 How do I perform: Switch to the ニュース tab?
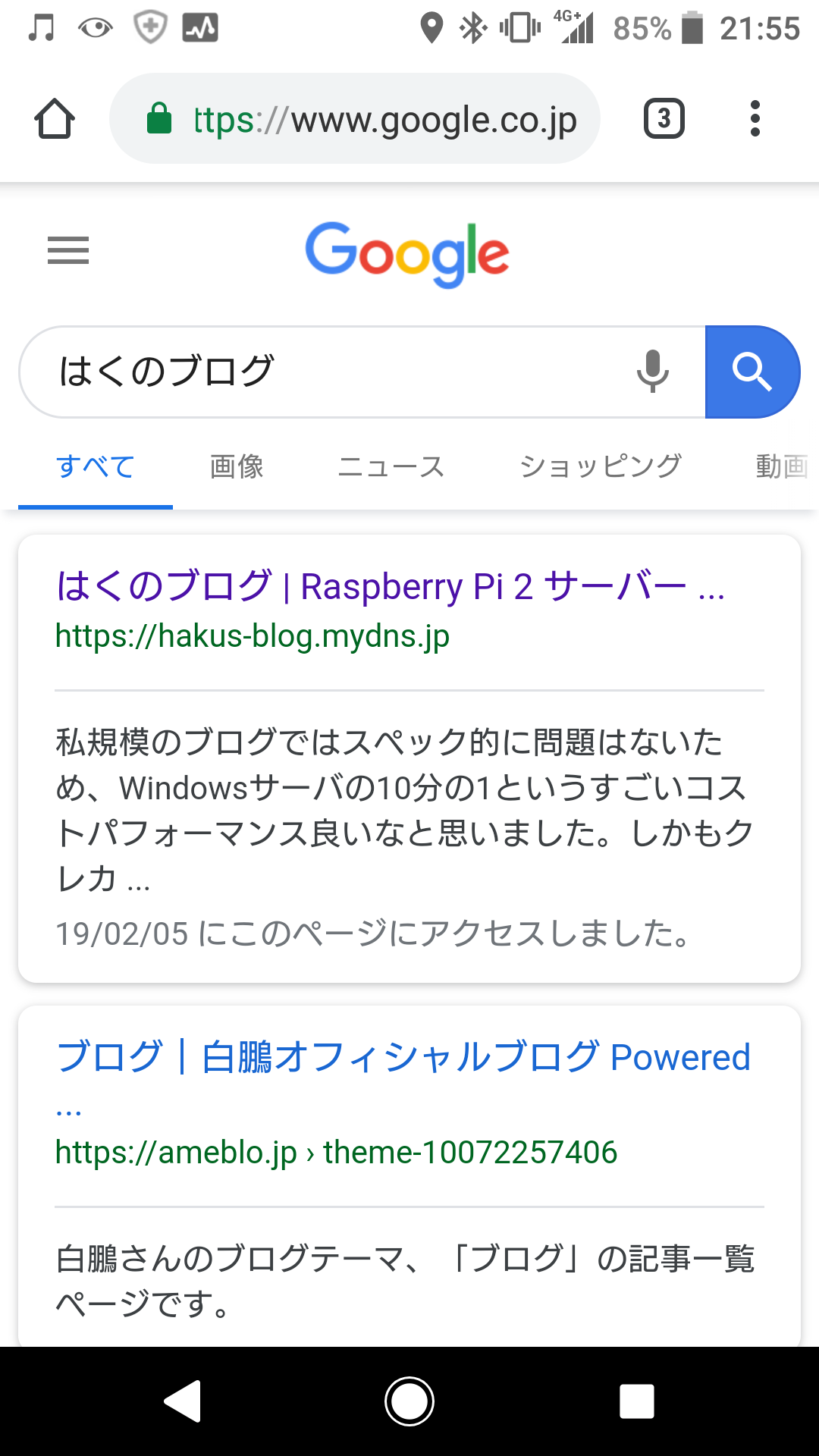point(391,466)
